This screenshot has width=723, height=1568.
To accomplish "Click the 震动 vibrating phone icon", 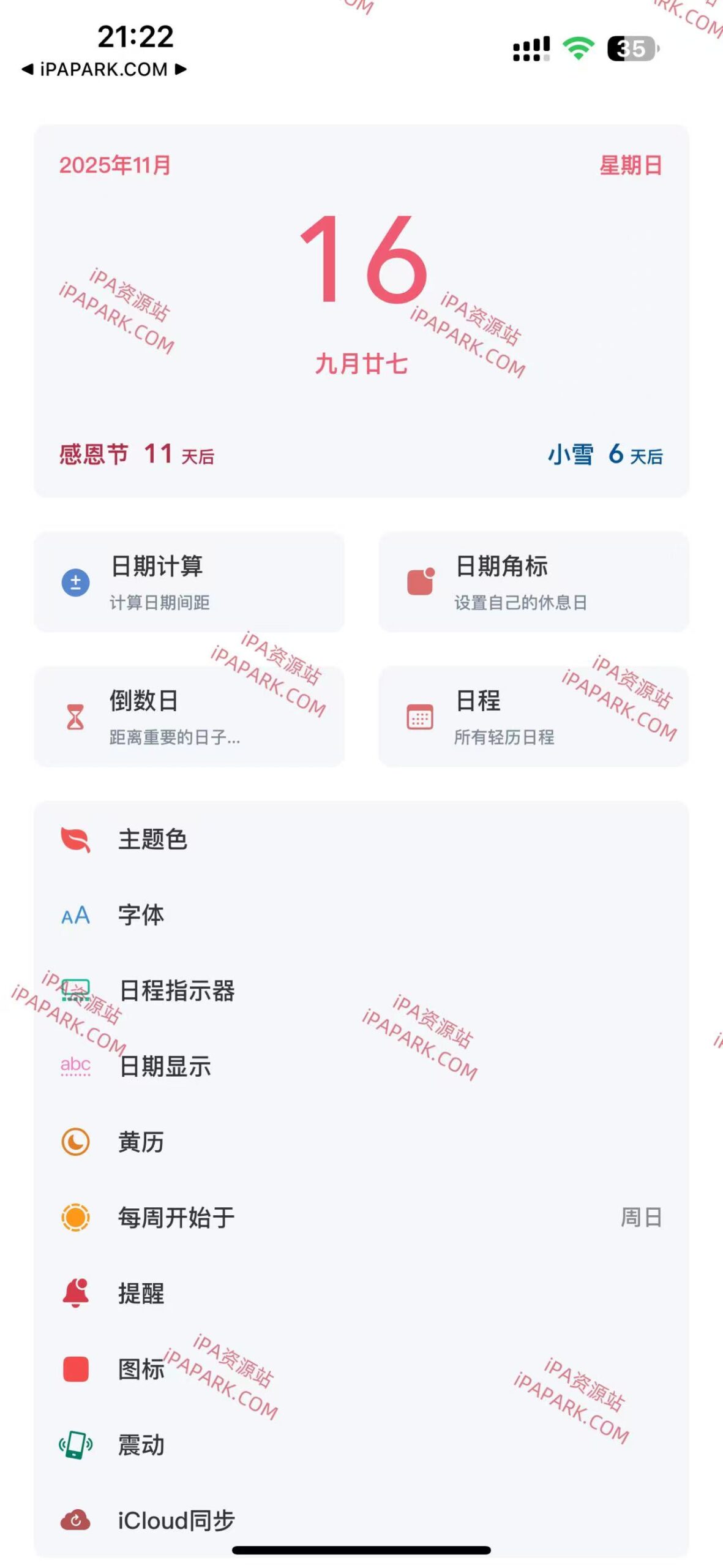I will coord(74,1444).
